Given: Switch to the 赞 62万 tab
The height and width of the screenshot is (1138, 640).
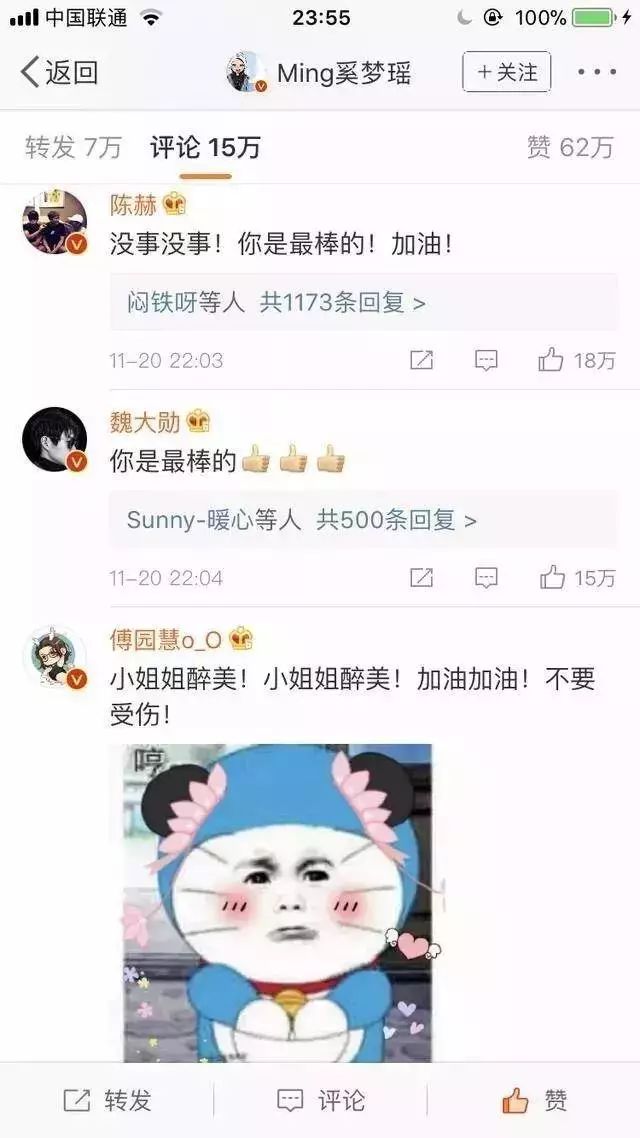Looking at the screenshot, I should point(570,148).
